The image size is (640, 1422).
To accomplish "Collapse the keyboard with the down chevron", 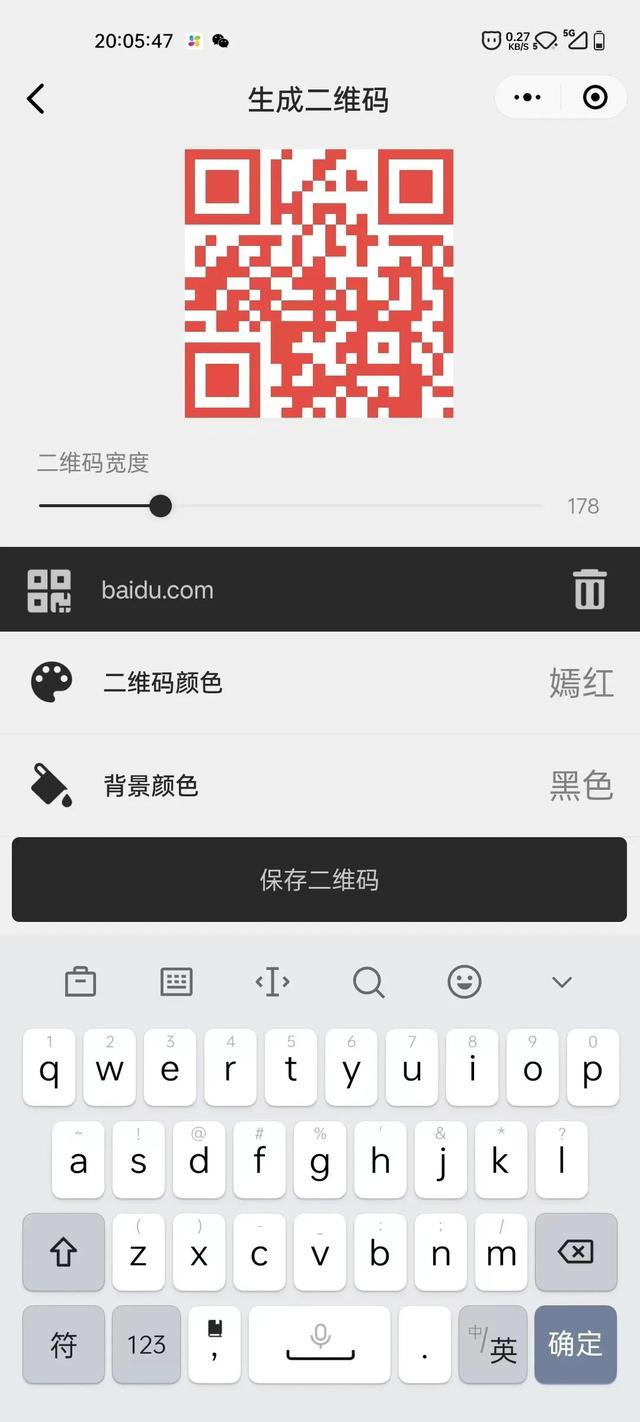I will coord(562,982).
